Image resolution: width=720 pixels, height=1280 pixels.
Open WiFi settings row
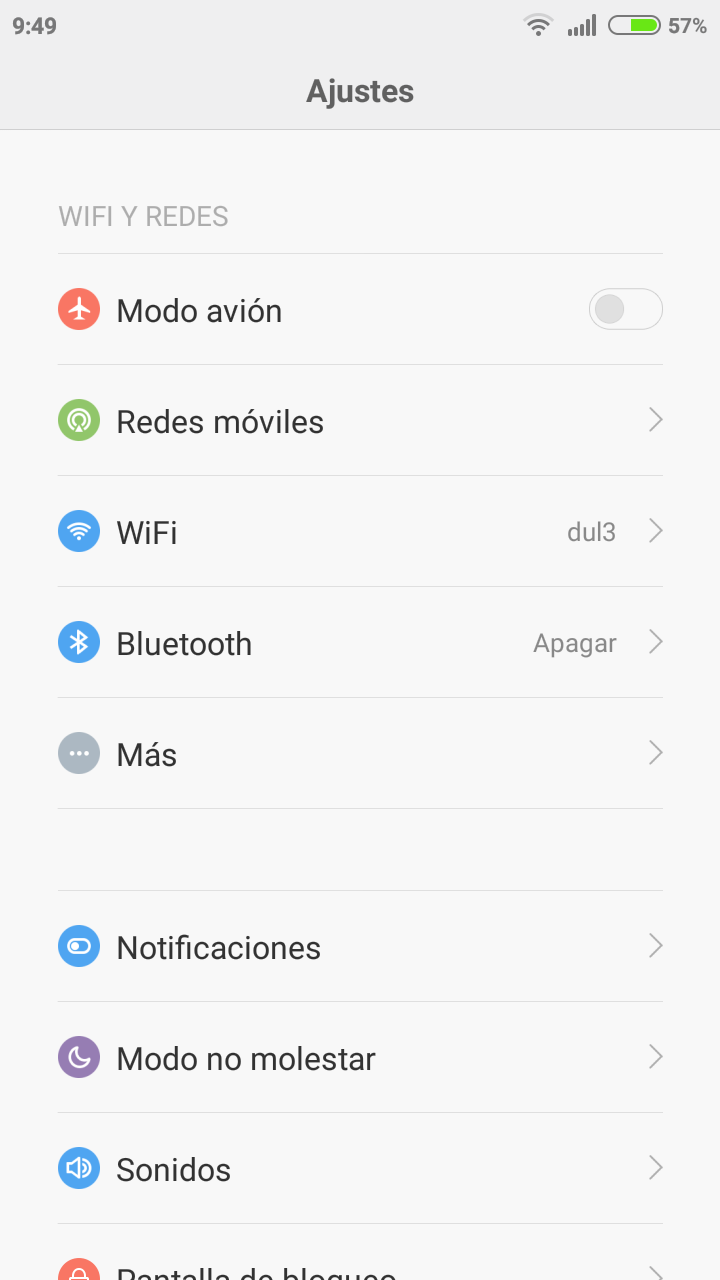[x=360, y=532]
